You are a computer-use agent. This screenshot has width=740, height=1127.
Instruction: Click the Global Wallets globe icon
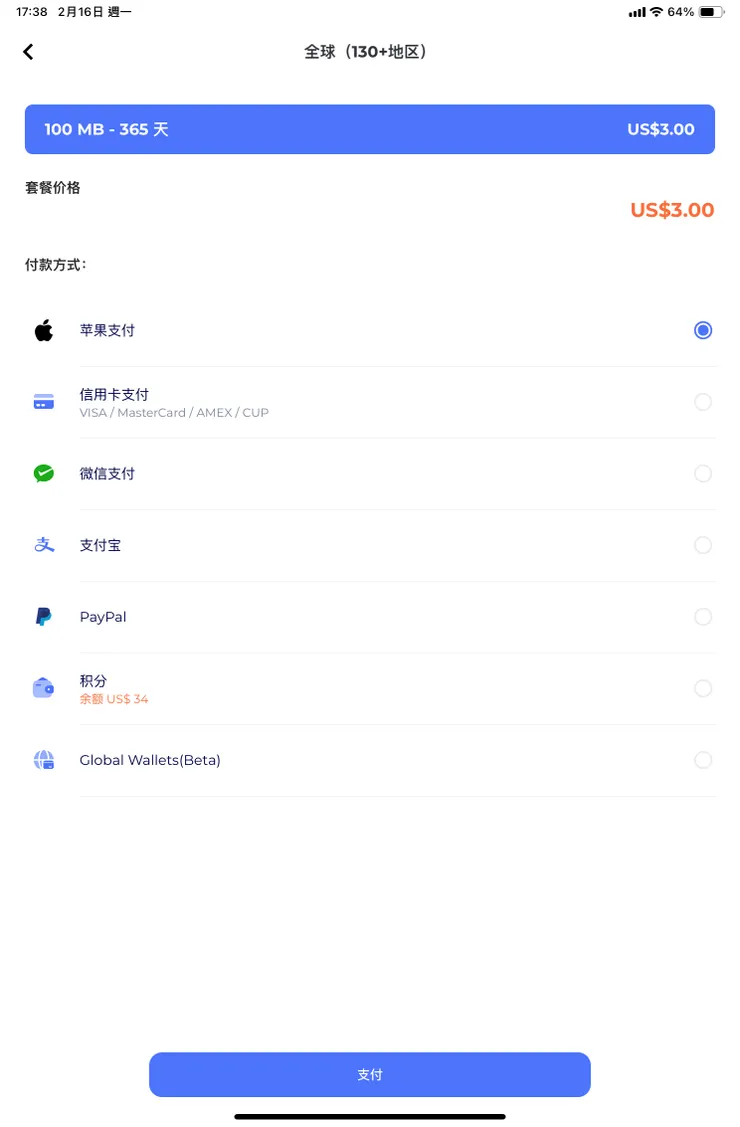click(43, 760)
